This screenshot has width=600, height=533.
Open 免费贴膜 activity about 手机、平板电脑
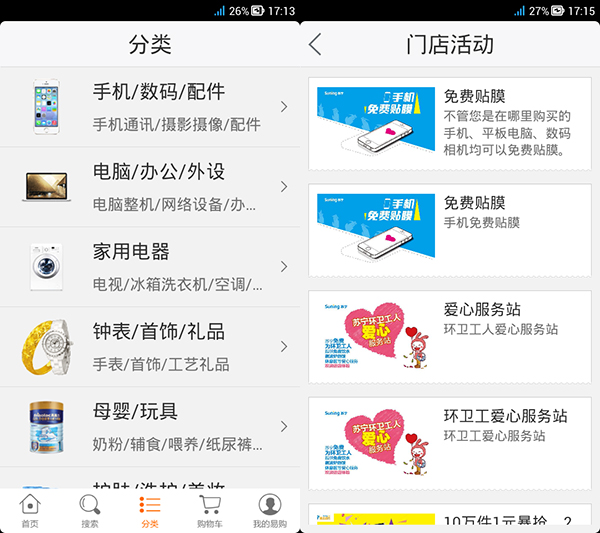click(x=450, y=124)
